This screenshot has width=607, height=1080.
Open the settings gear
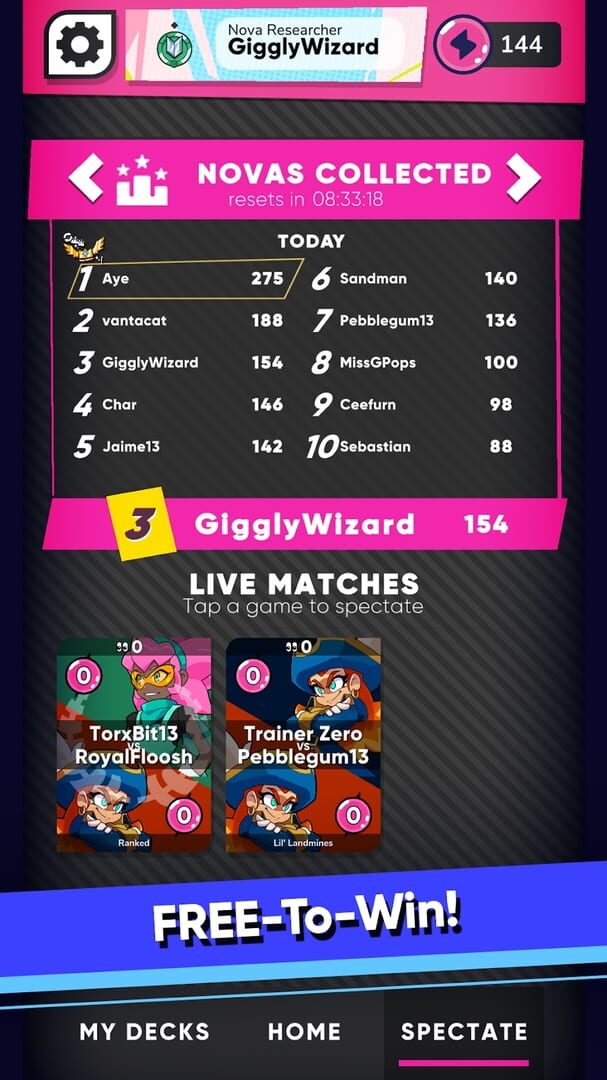pos(80,44)
